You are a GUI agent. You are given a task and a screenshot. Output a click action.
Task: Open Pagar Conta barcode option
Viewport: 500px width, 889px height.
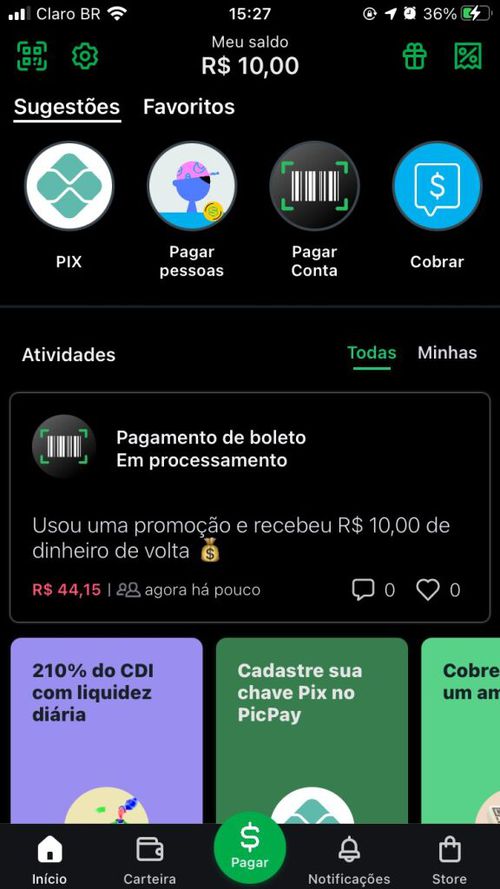click(314, 186)
